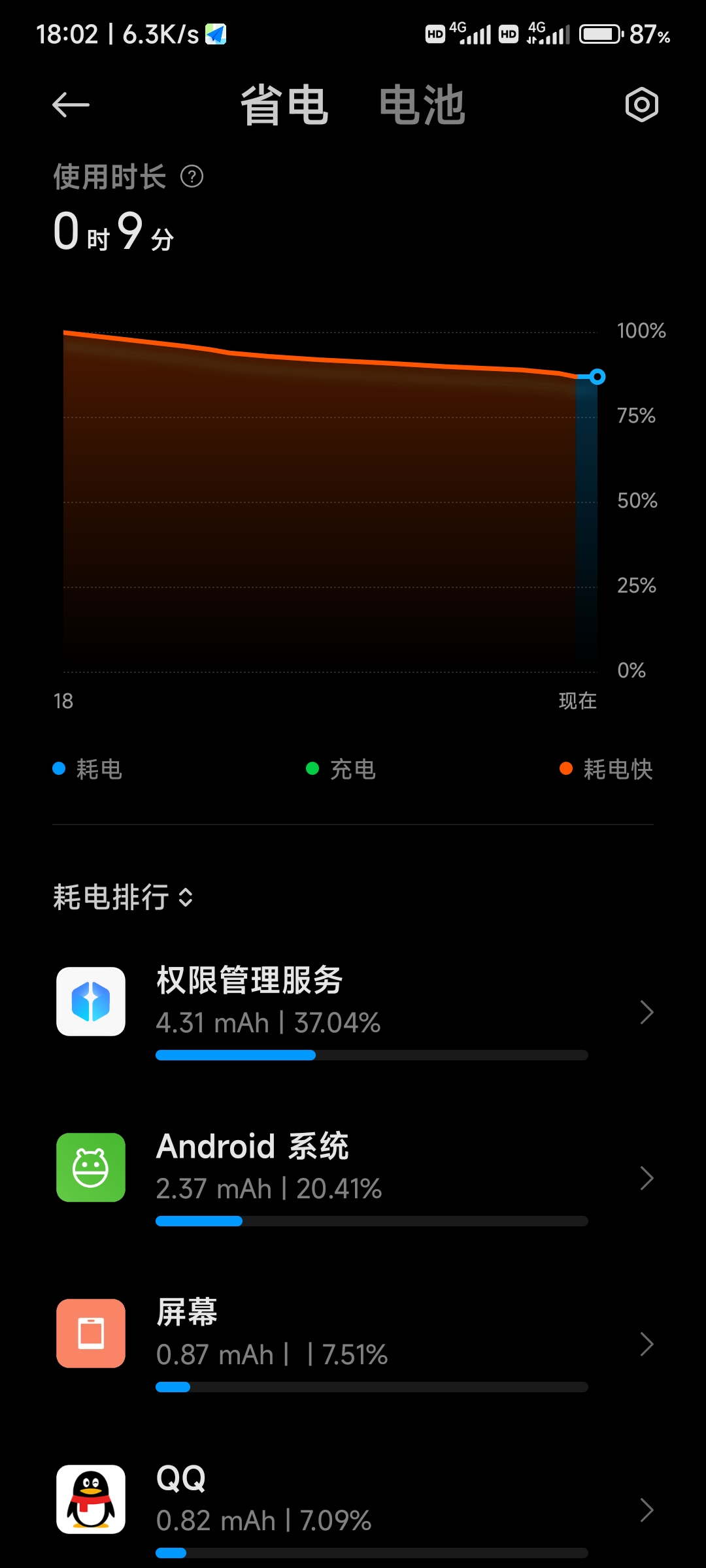View 屏幕 power consumption details
Viewport: 706px width, 1568px height.
[x=353, y=1343]
